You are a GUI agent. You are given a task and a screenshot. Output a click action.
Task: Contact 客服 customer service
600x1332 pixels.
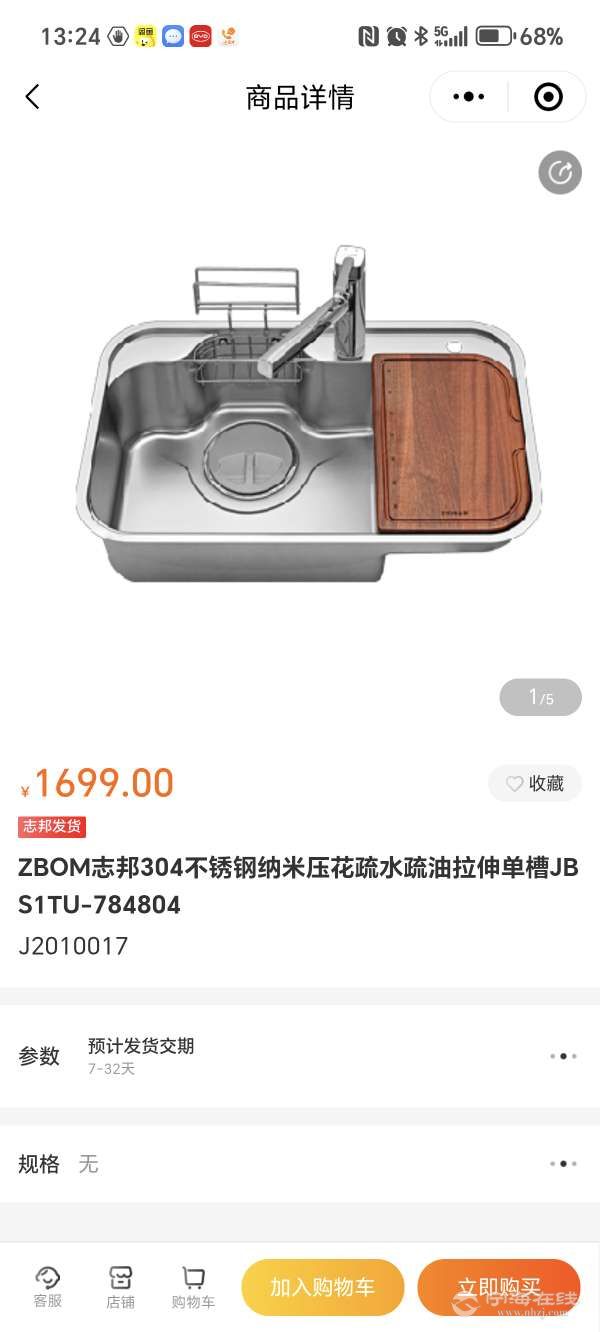[x=48, y=1287]
